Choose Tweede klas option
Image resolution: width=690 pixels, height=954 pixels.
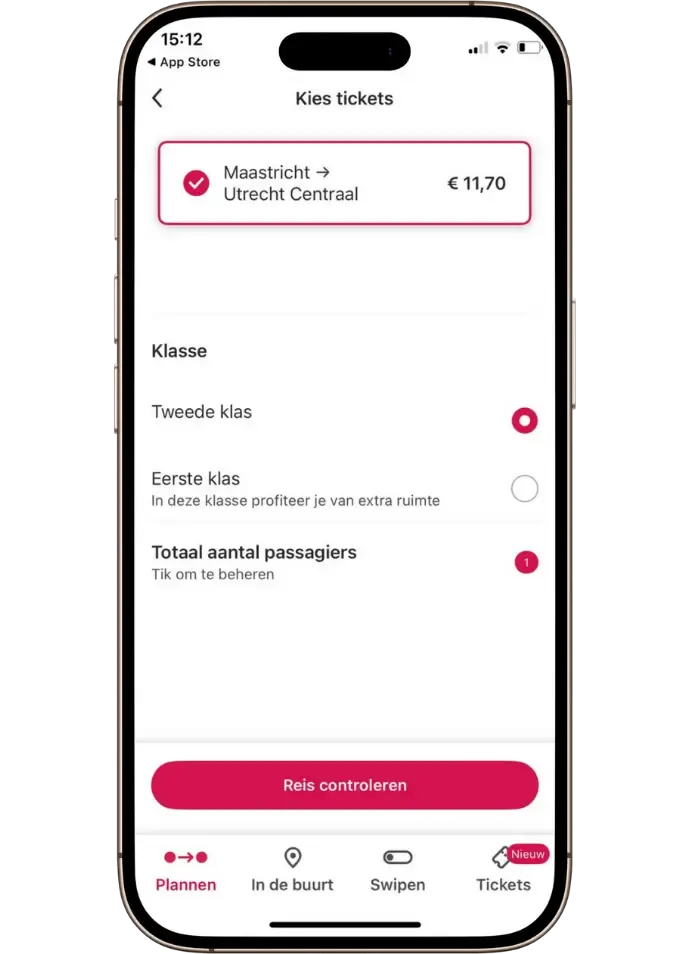(524, 421)
